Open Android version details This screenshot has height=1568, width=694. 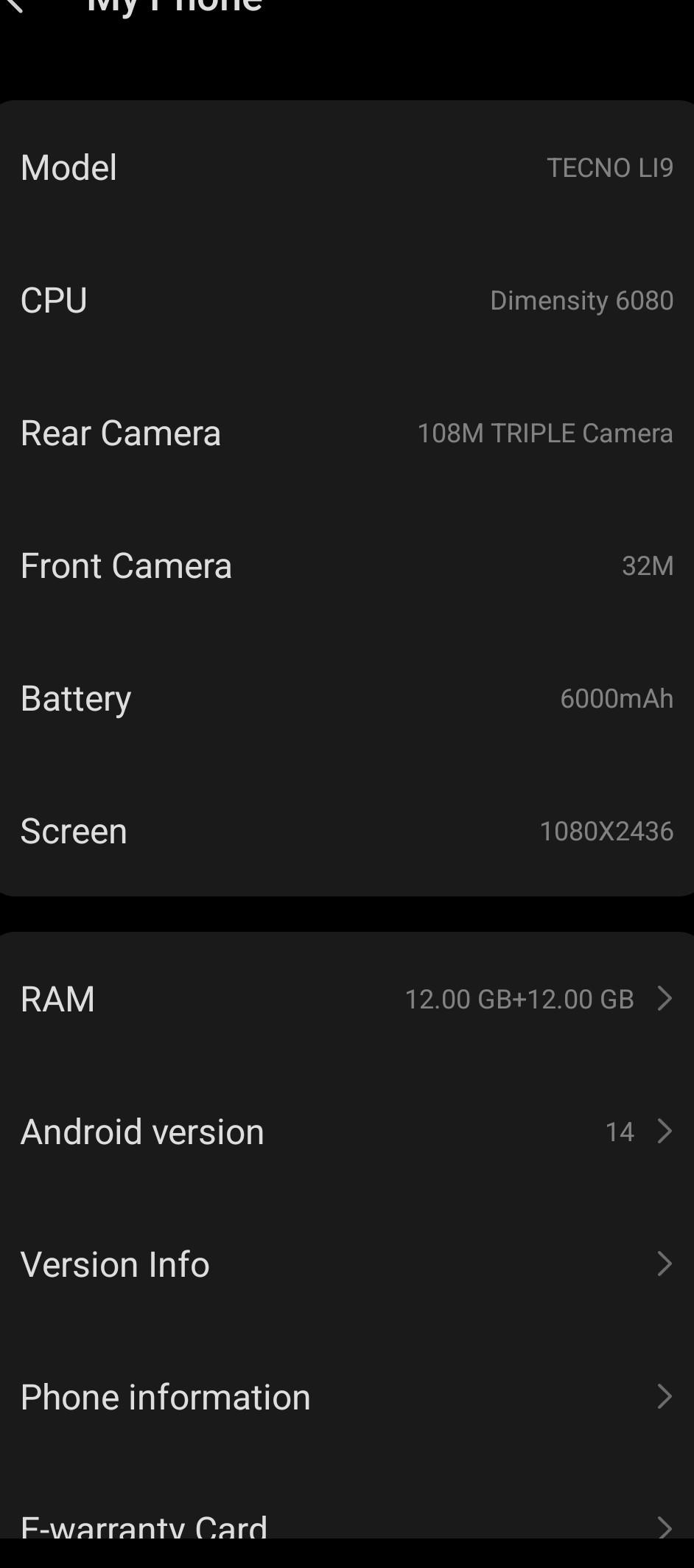coord(346,1132)
